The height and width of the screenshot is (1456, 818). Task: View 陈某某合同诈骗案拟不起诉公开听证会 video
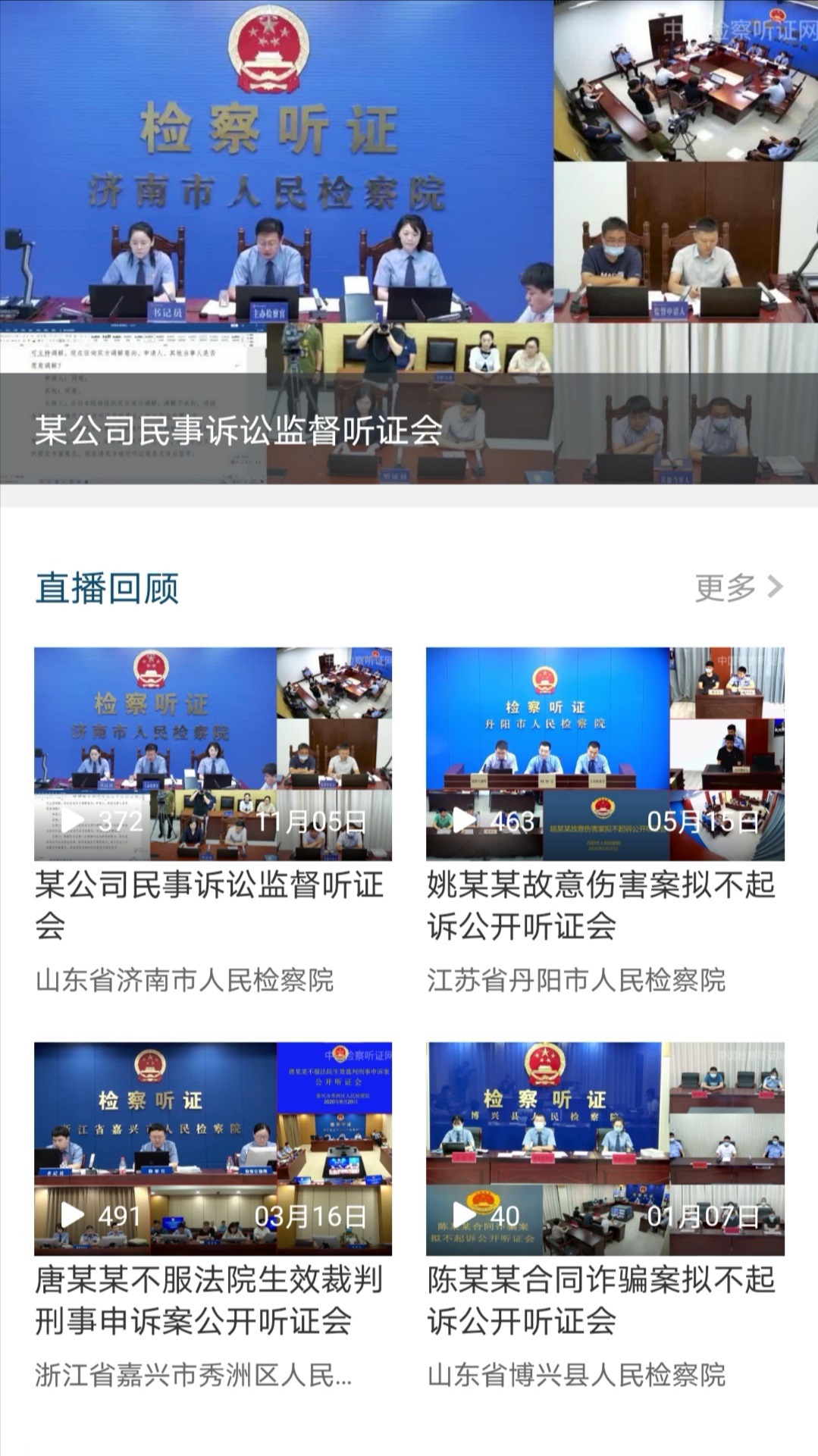605,1148
